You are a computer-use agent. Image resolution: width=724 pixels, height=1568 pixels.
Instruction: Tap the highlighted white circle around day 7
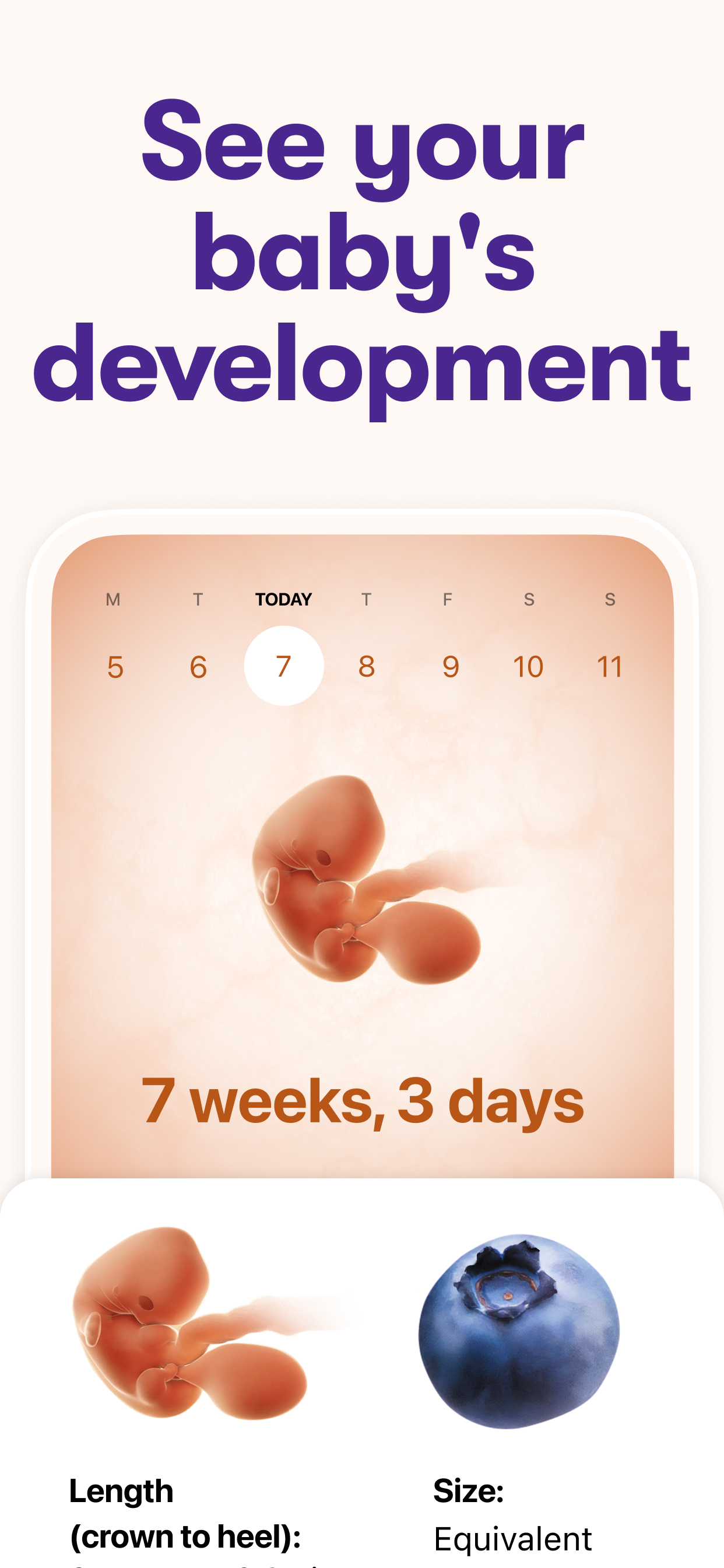click(283, 666)
